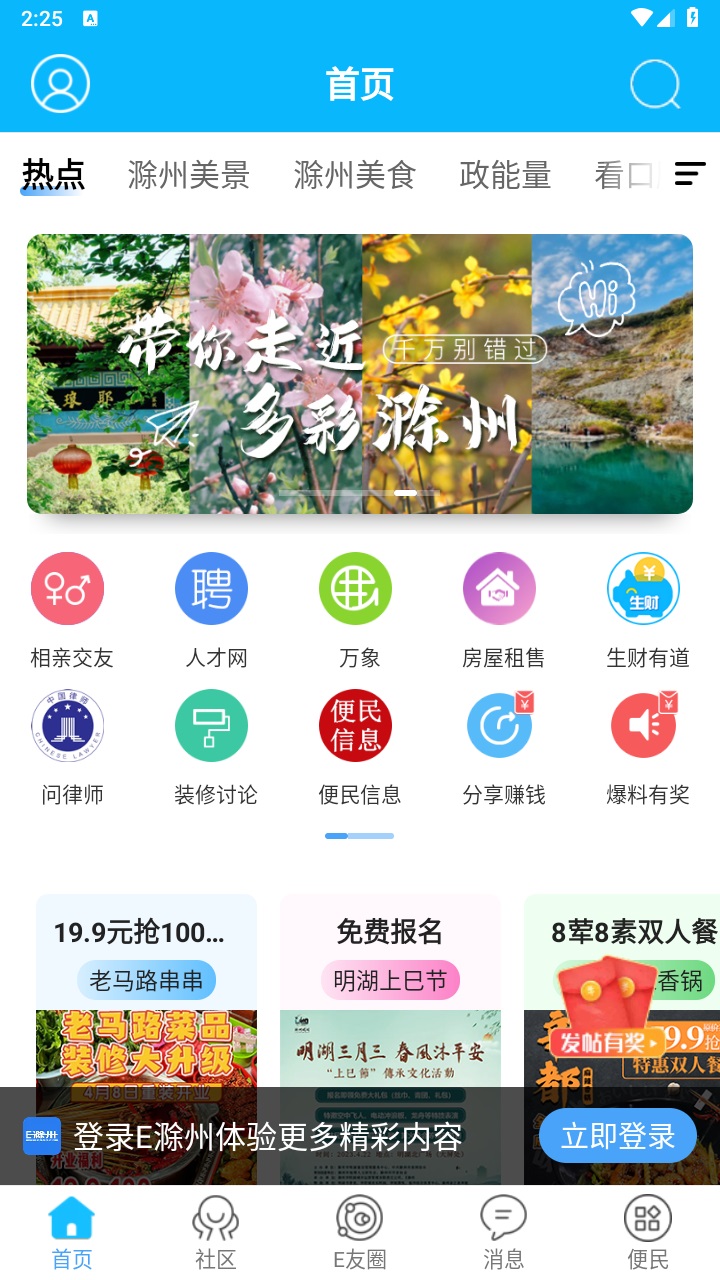Viewport: 720px width, 1280px height.
Task: Open the user profile icon
Action: click(60, 84)
